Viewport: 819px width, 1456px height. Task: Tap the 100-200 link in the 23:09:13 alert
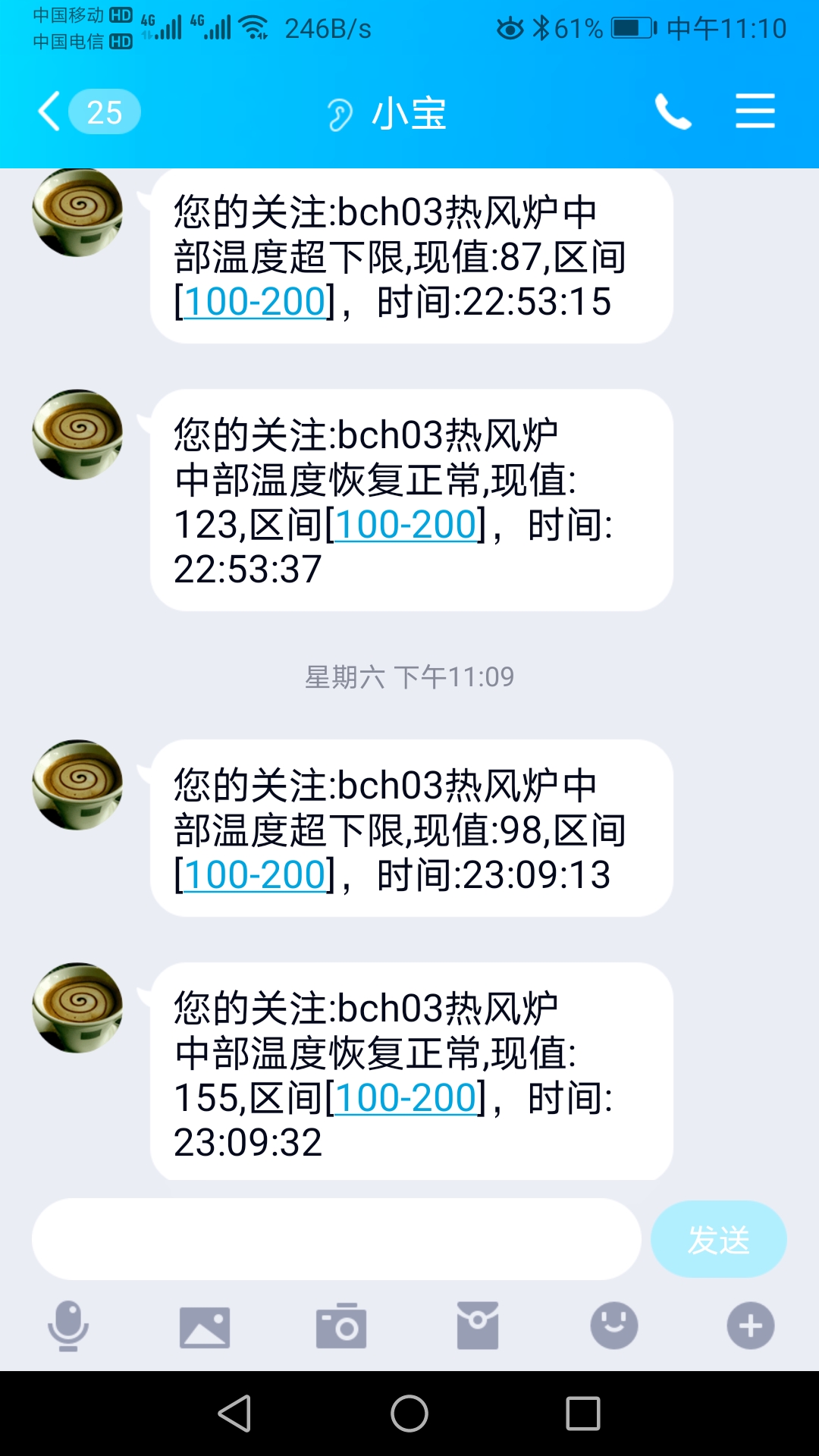[x=255, y=875]
